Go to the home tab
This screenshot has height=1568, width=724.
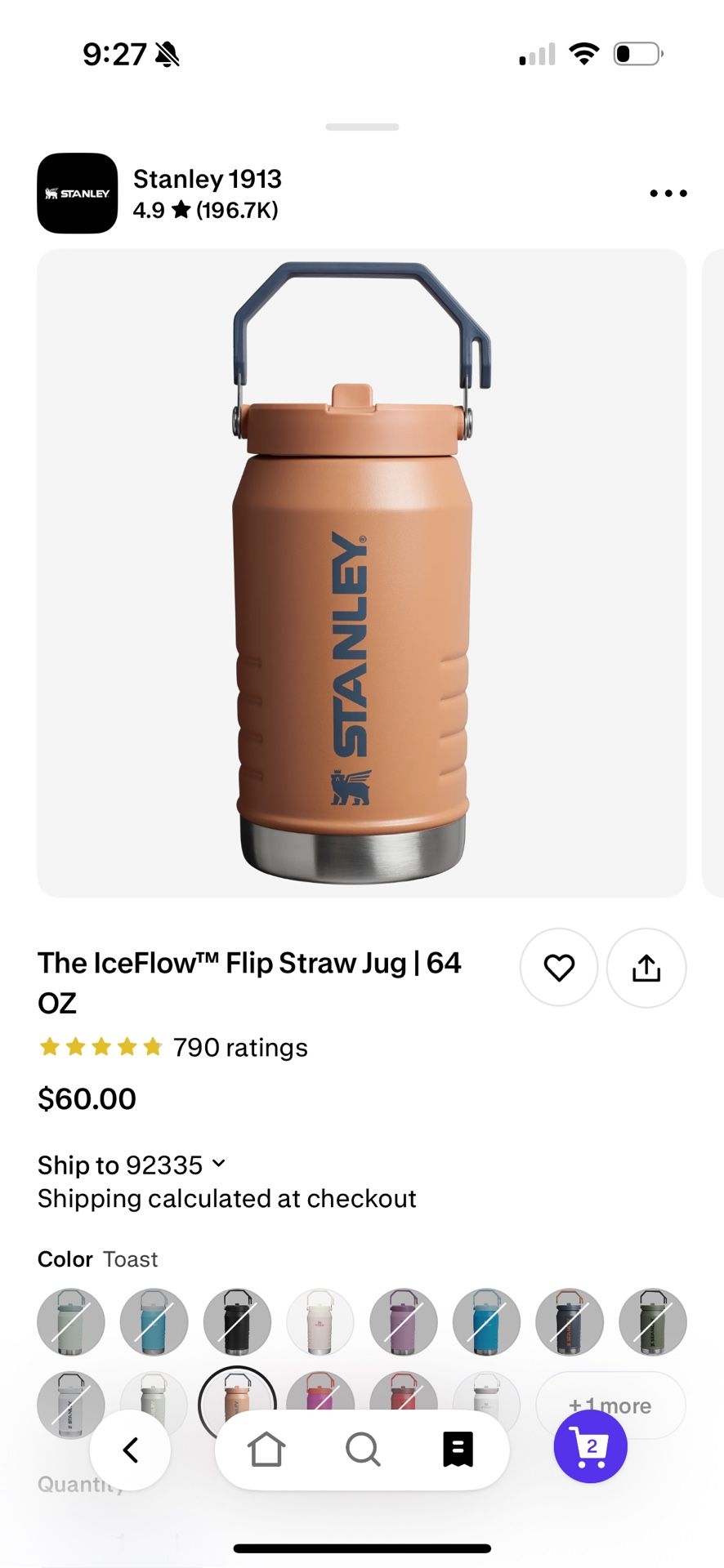point(266,1450)
